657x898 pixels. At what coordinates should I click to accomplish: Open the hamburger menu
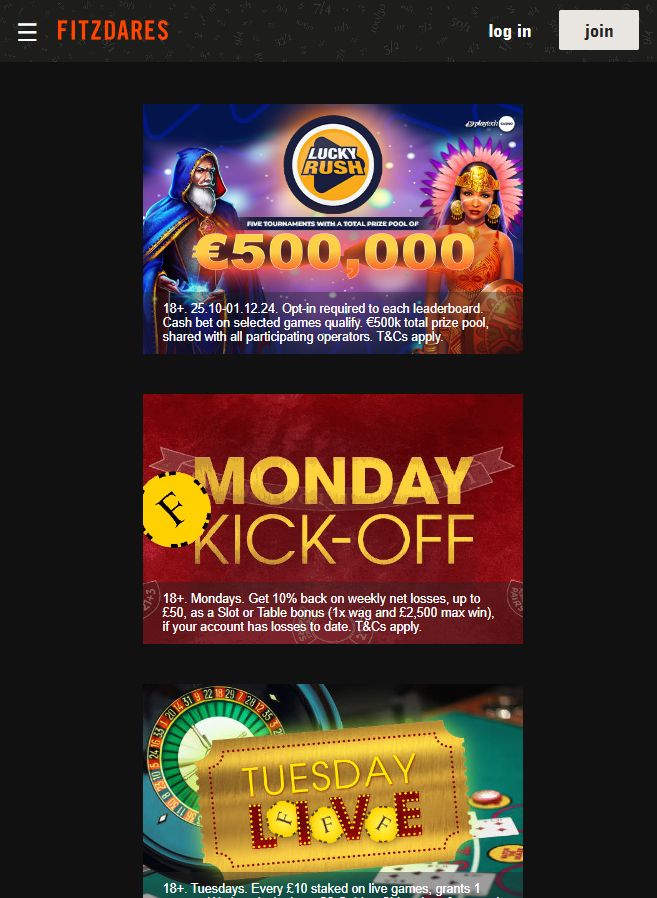(x=27, y=32)
